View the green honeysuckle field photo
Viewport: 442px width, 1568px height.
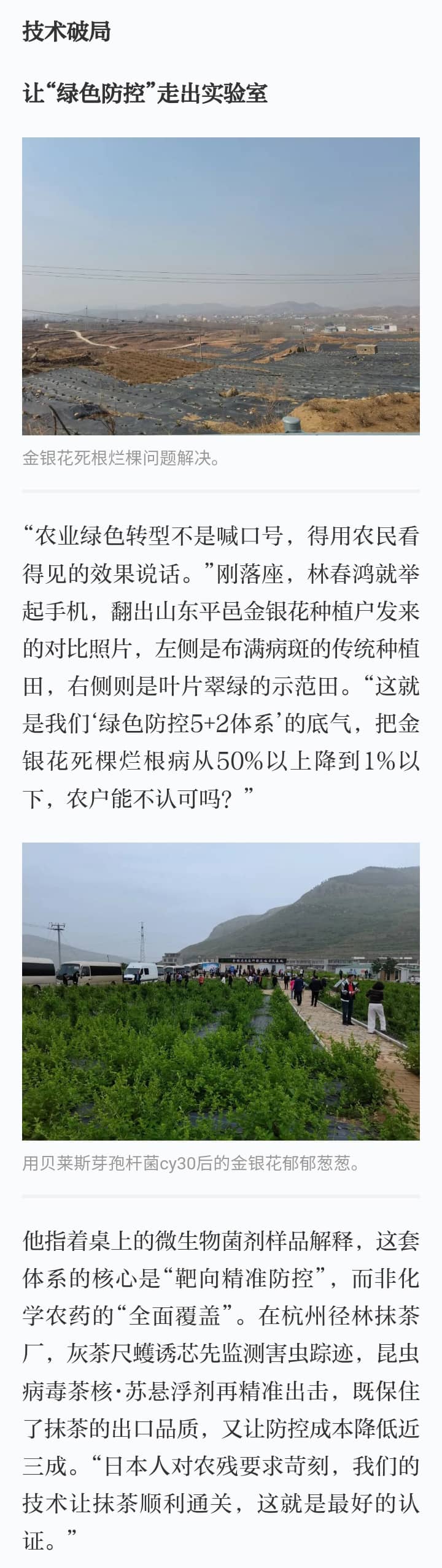221,991
